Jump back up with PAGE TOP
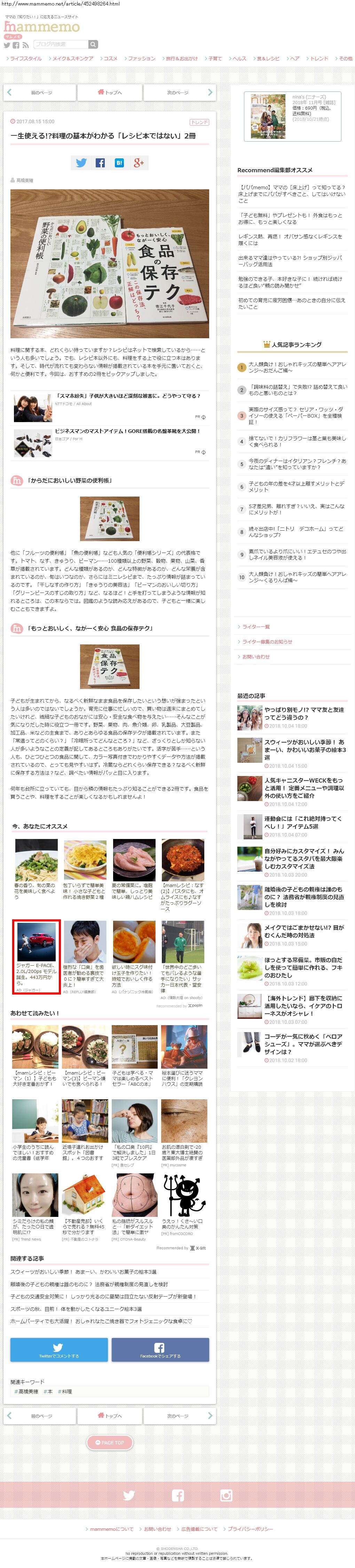355x1568 pixels. pos(110,1443)
